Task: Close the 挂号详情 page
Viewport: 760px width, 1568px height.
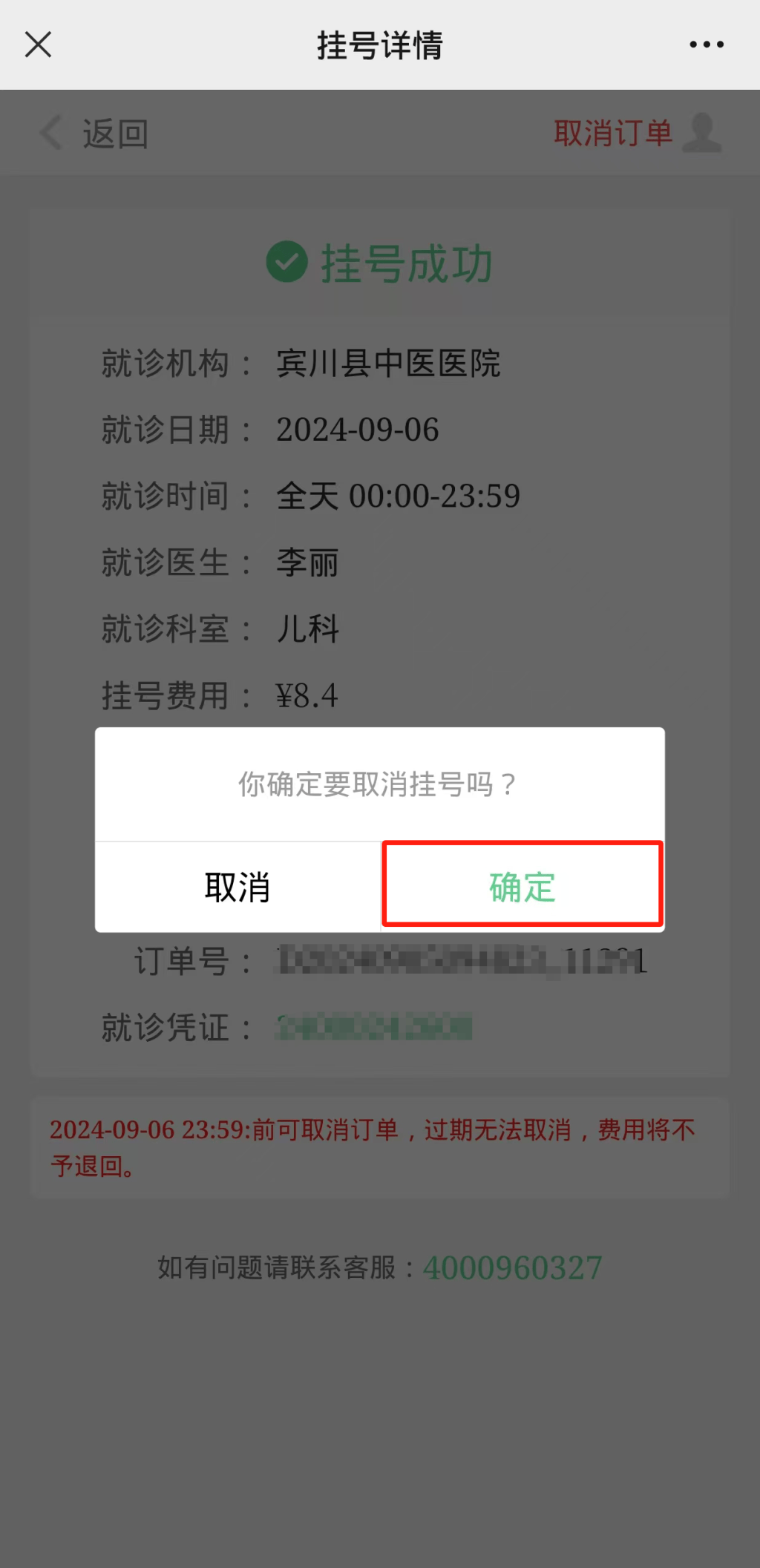Action: [38, 45]
